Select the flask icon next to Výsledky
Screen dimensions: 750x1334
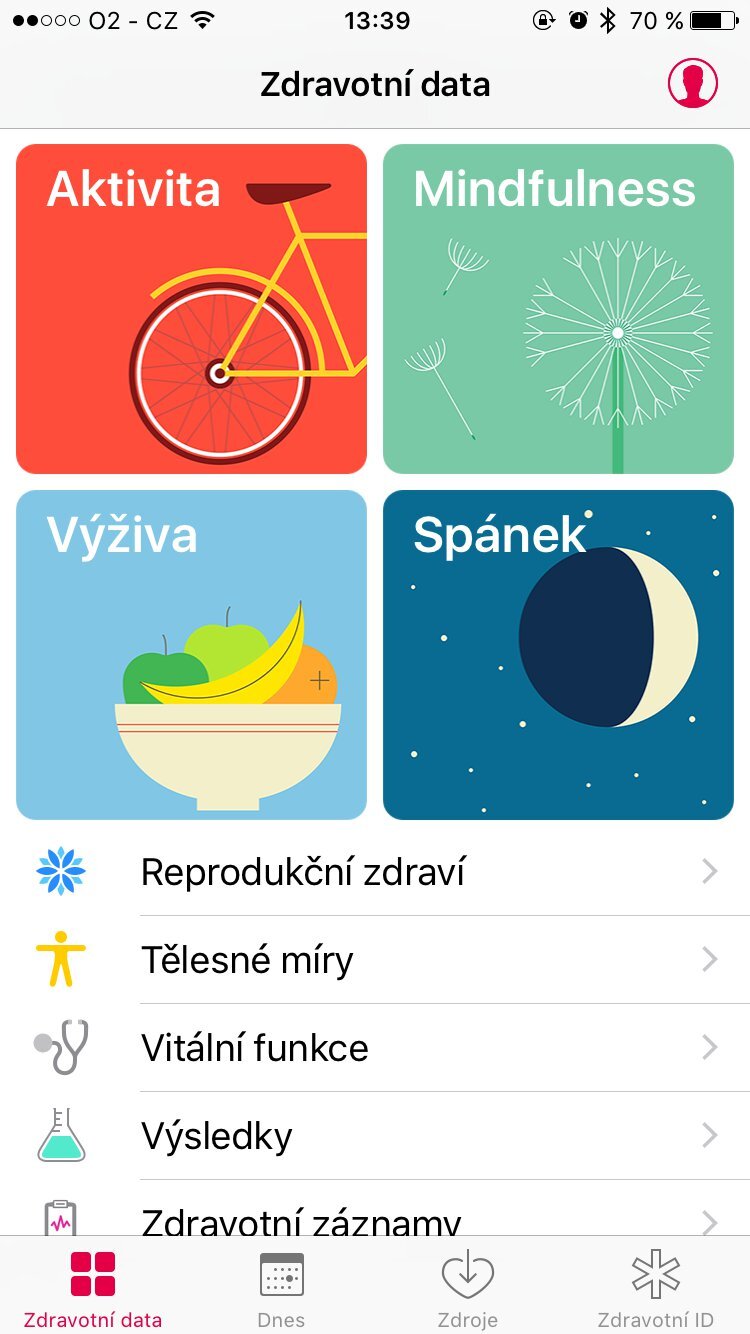[58, 1135]
